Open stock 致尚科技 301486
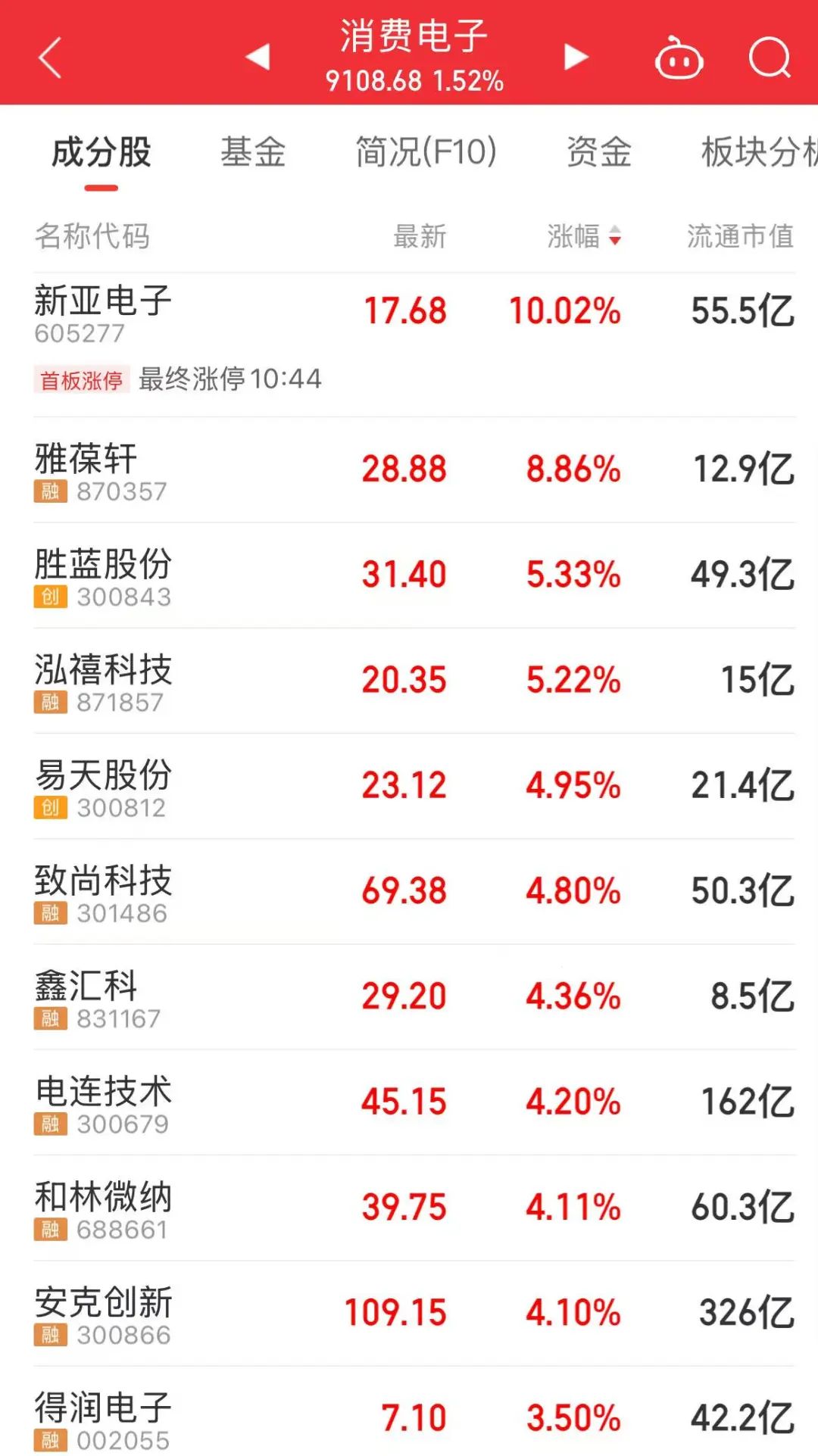The height and width of the screenshot is (1456, 818). 414,890
